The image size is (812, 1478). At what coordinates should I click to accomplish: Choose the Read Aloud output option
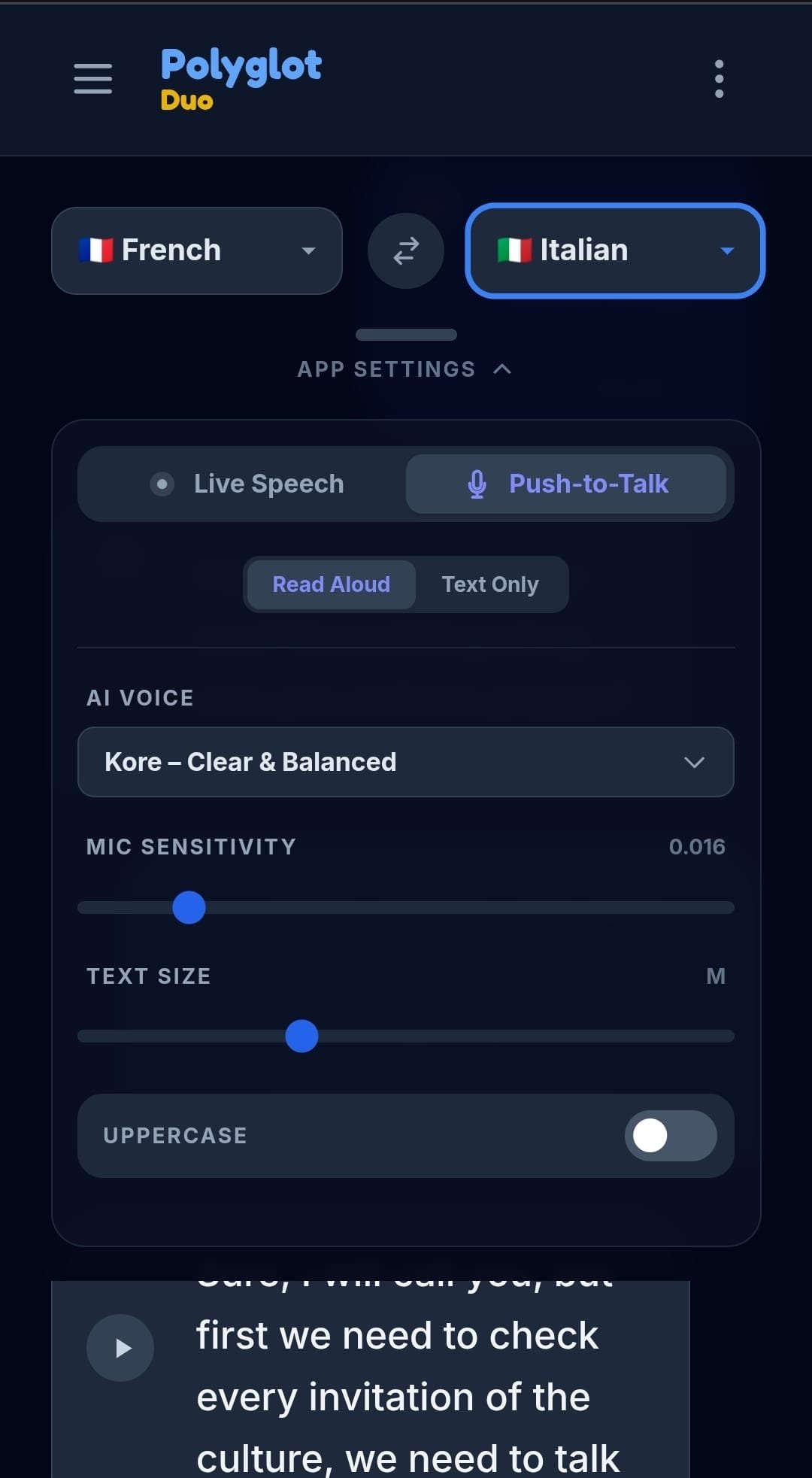point(331,584)
